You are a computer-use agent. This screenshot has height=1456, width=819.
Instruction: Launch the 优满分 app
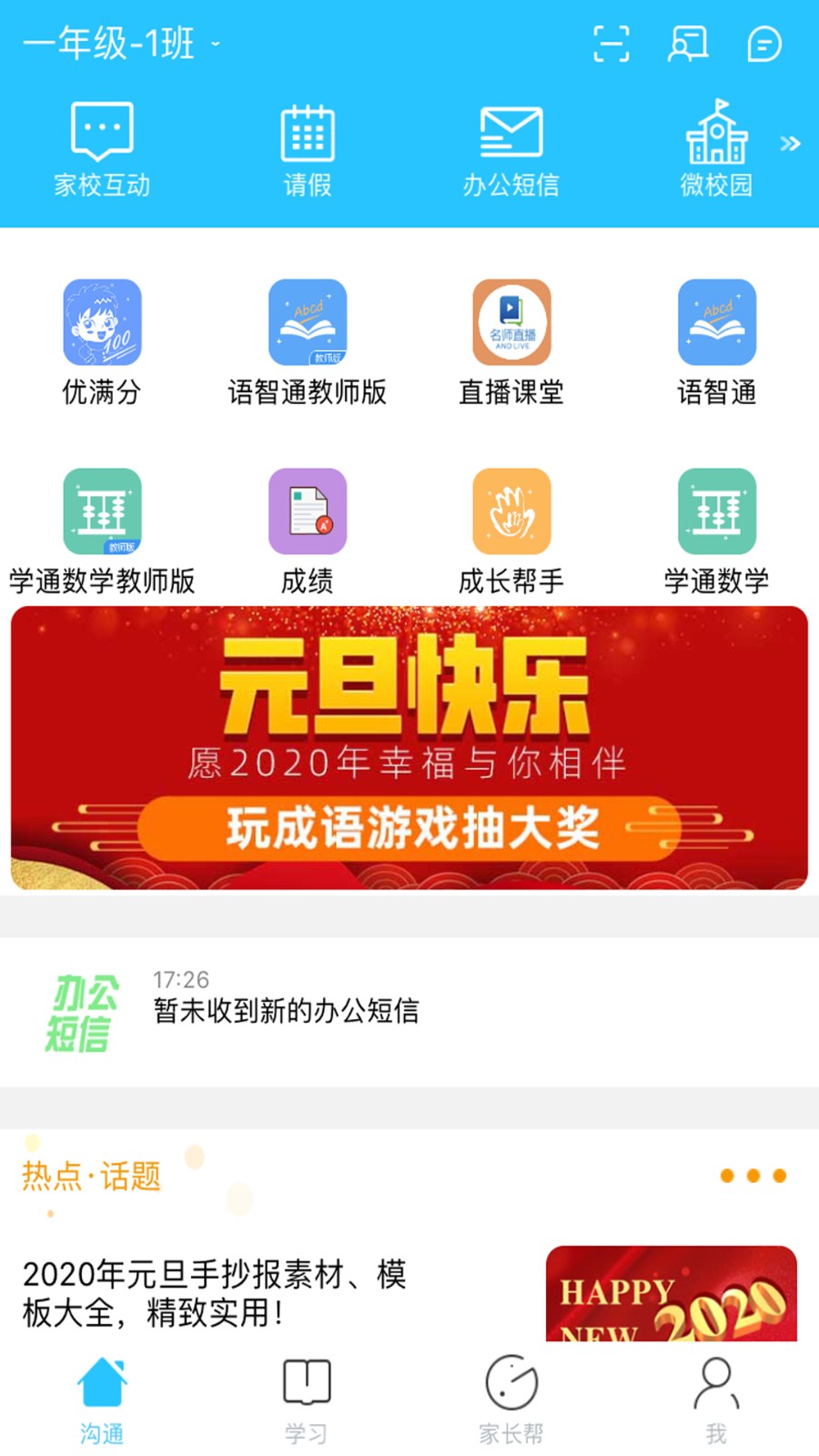click(102, 342)
